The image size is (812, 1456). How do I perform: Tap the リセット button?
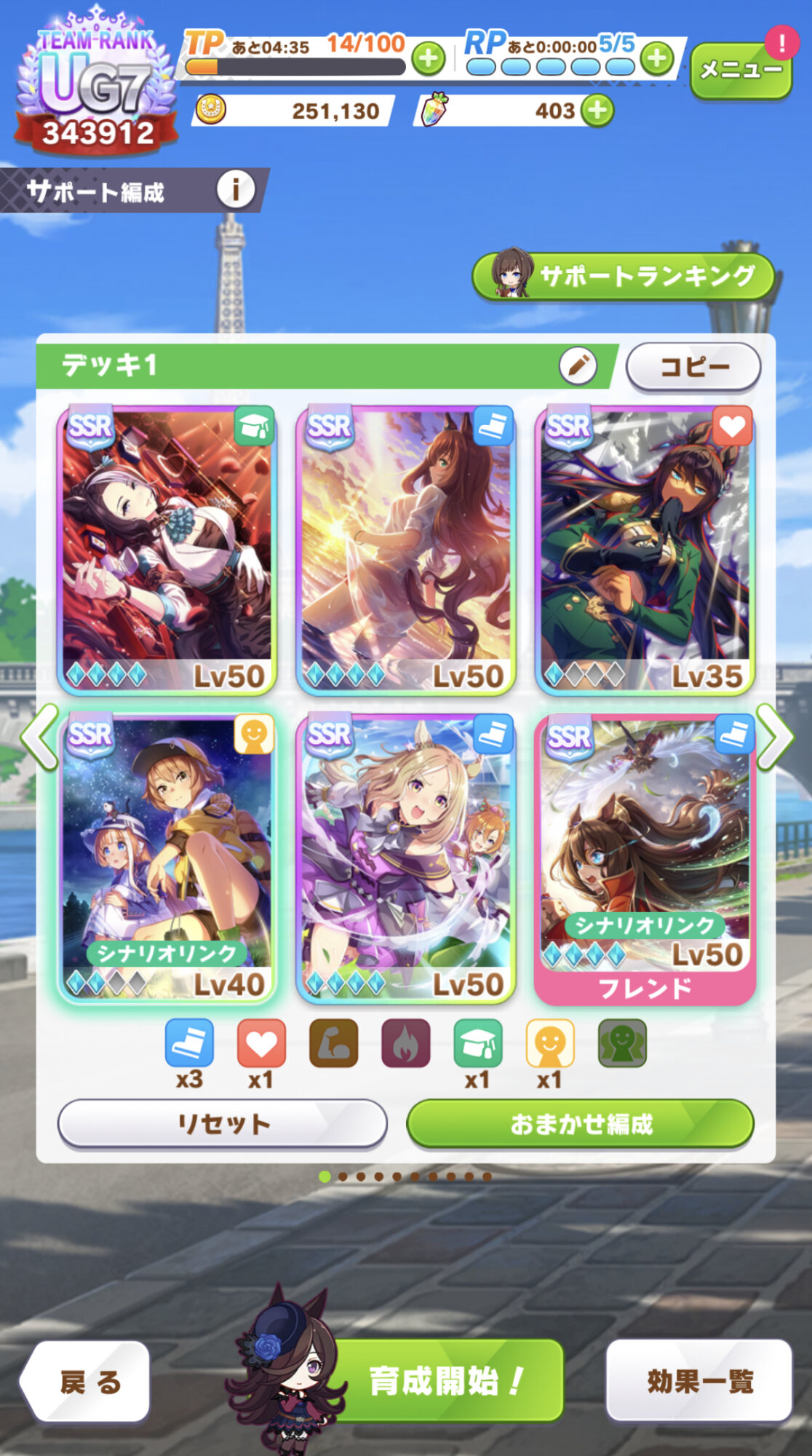(223, 1123)
